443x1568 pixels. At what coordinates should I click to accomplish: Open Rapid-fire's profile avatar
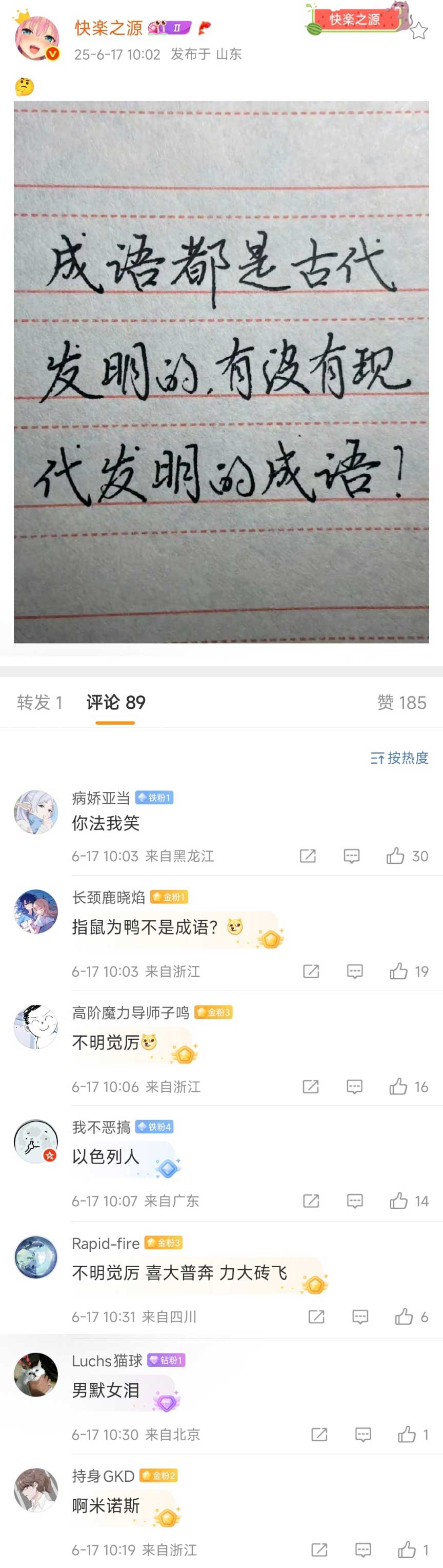pos(36,1257)
